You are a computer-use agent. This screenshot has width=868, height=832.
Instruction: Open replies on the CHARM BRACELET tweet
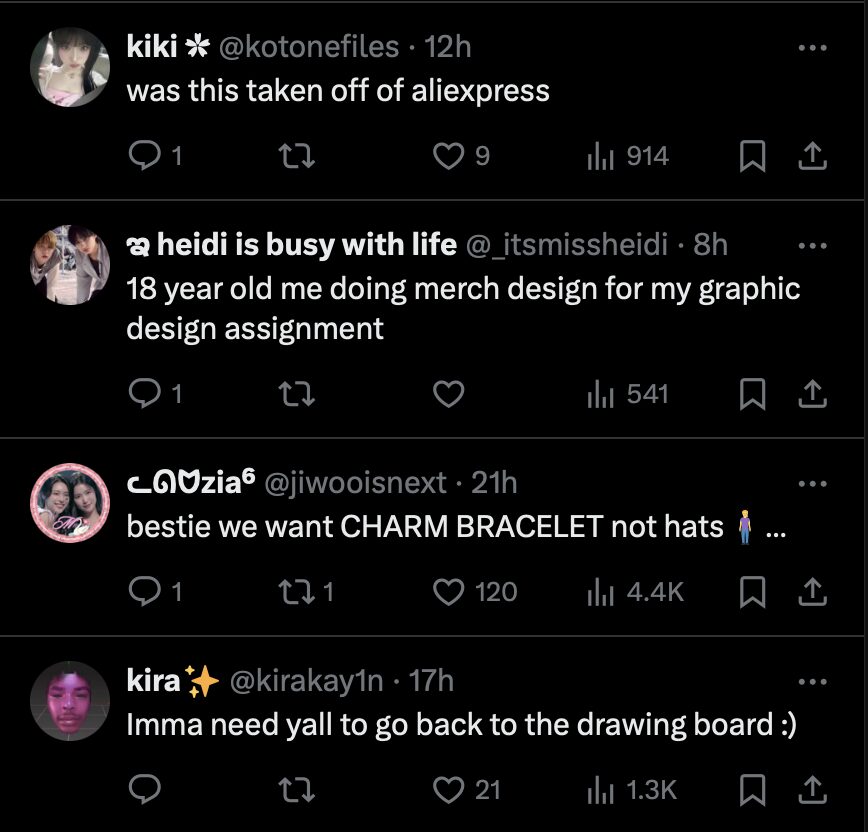tap(146, 592)
